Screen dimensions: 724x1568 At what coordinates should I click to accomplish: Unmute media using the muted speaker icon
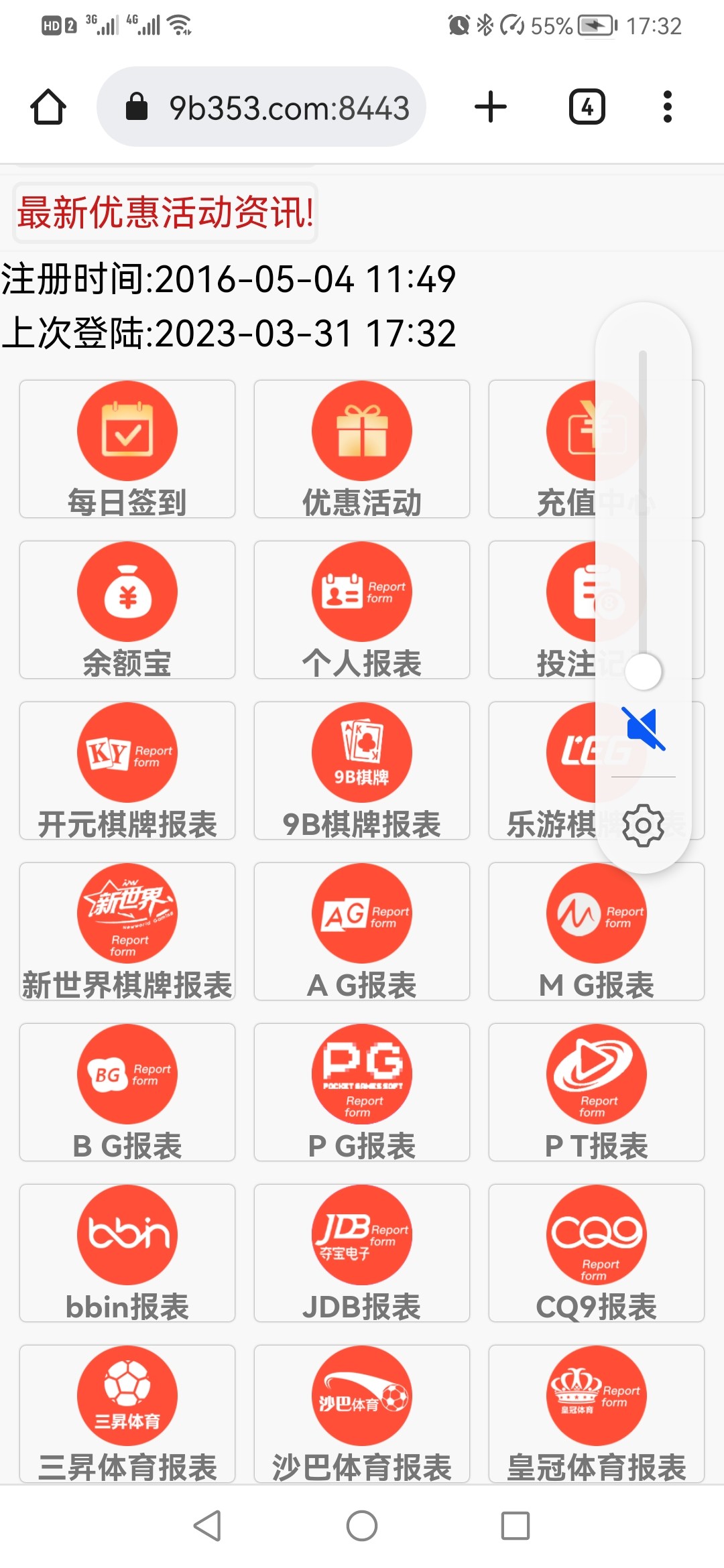pos(643,728)
